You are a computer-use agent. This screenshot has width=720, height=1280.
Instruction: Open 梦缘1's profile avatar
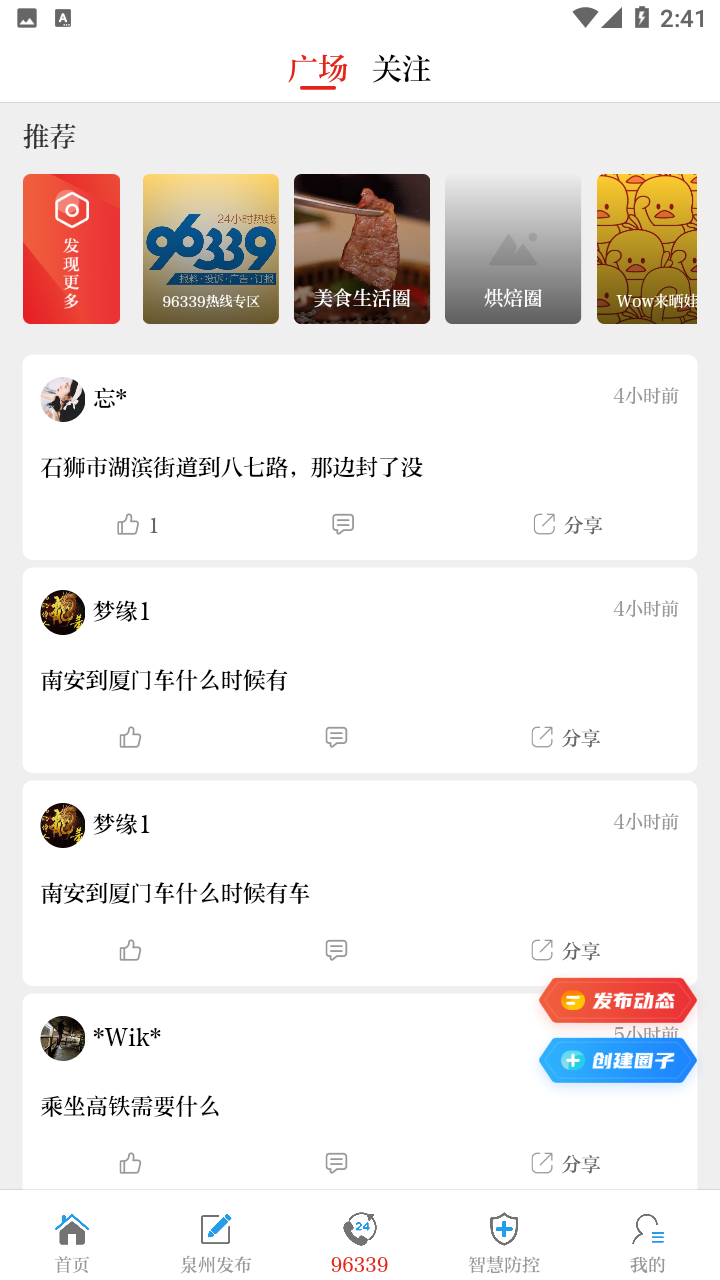pyautogui.click(x=62, y=611)
